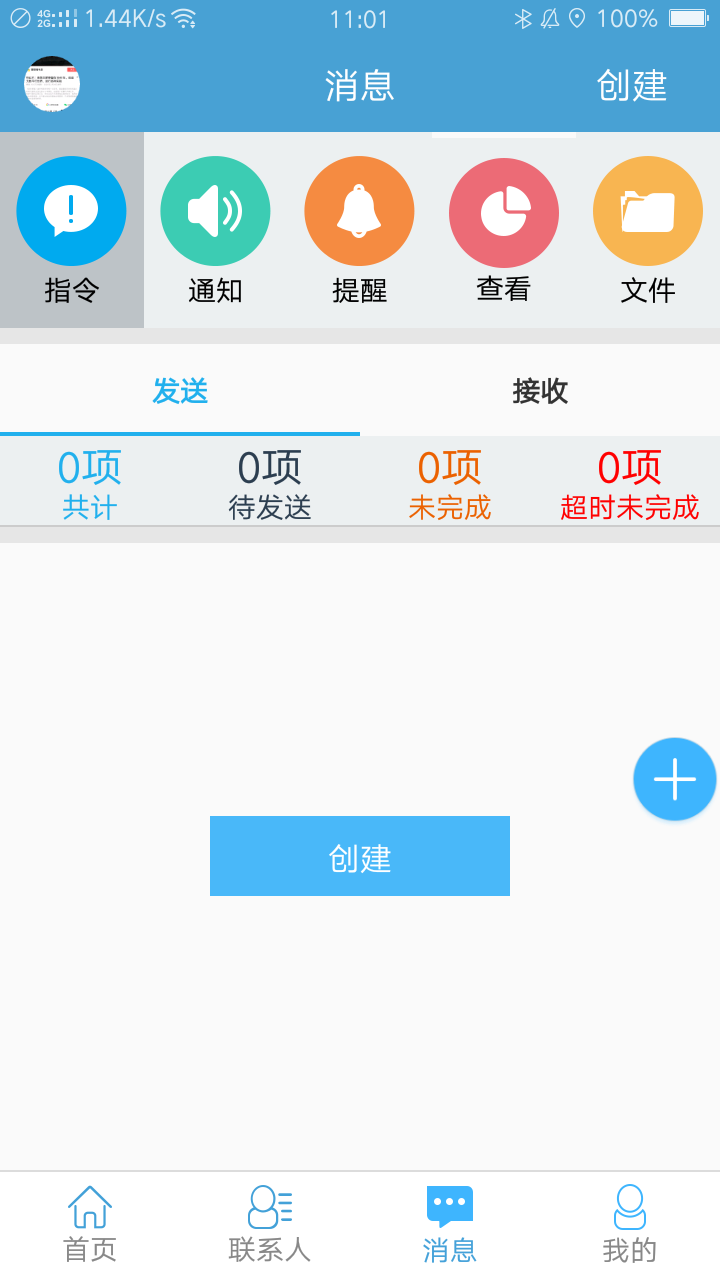Tap the floating plus button

675,779
